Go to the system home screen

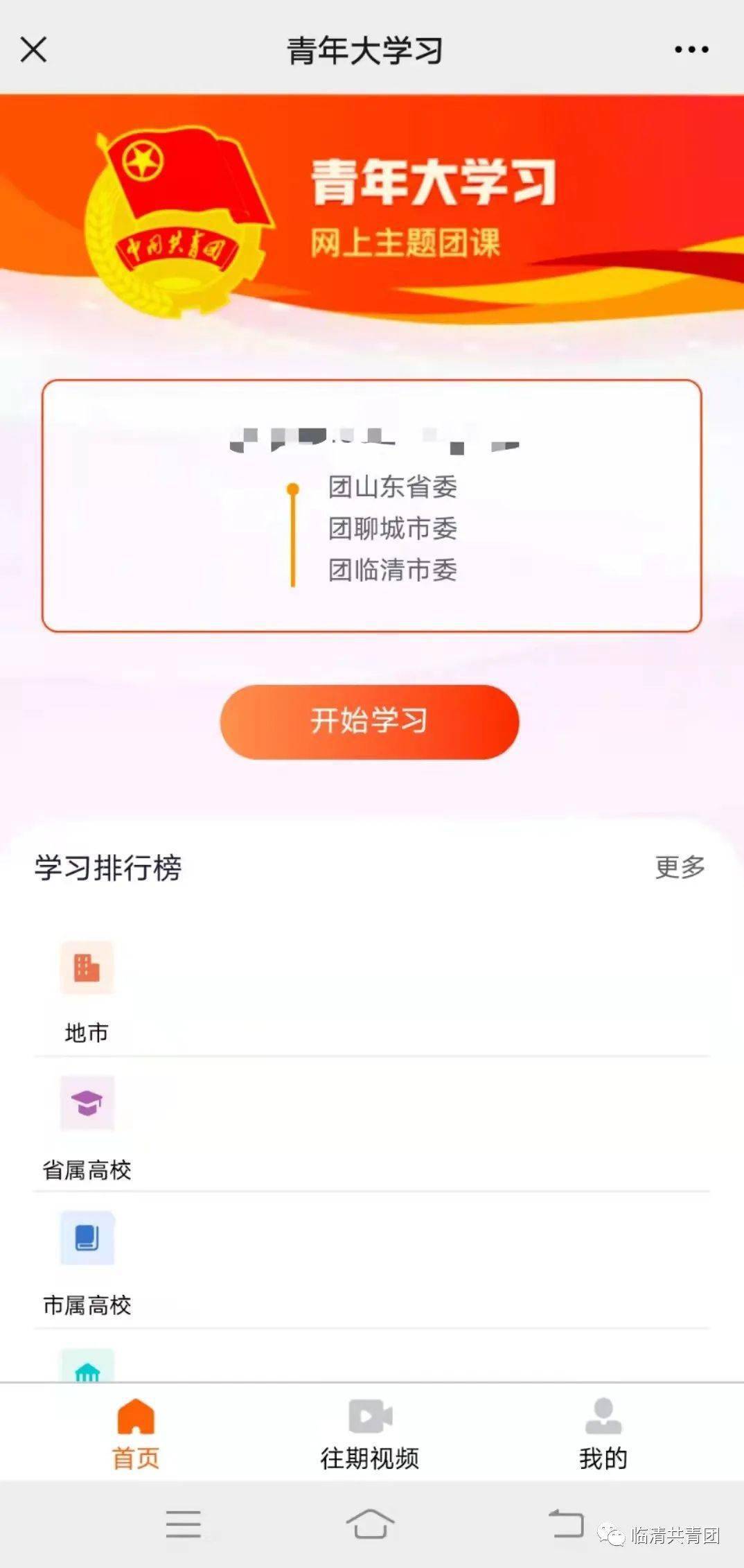(370, 1524)
